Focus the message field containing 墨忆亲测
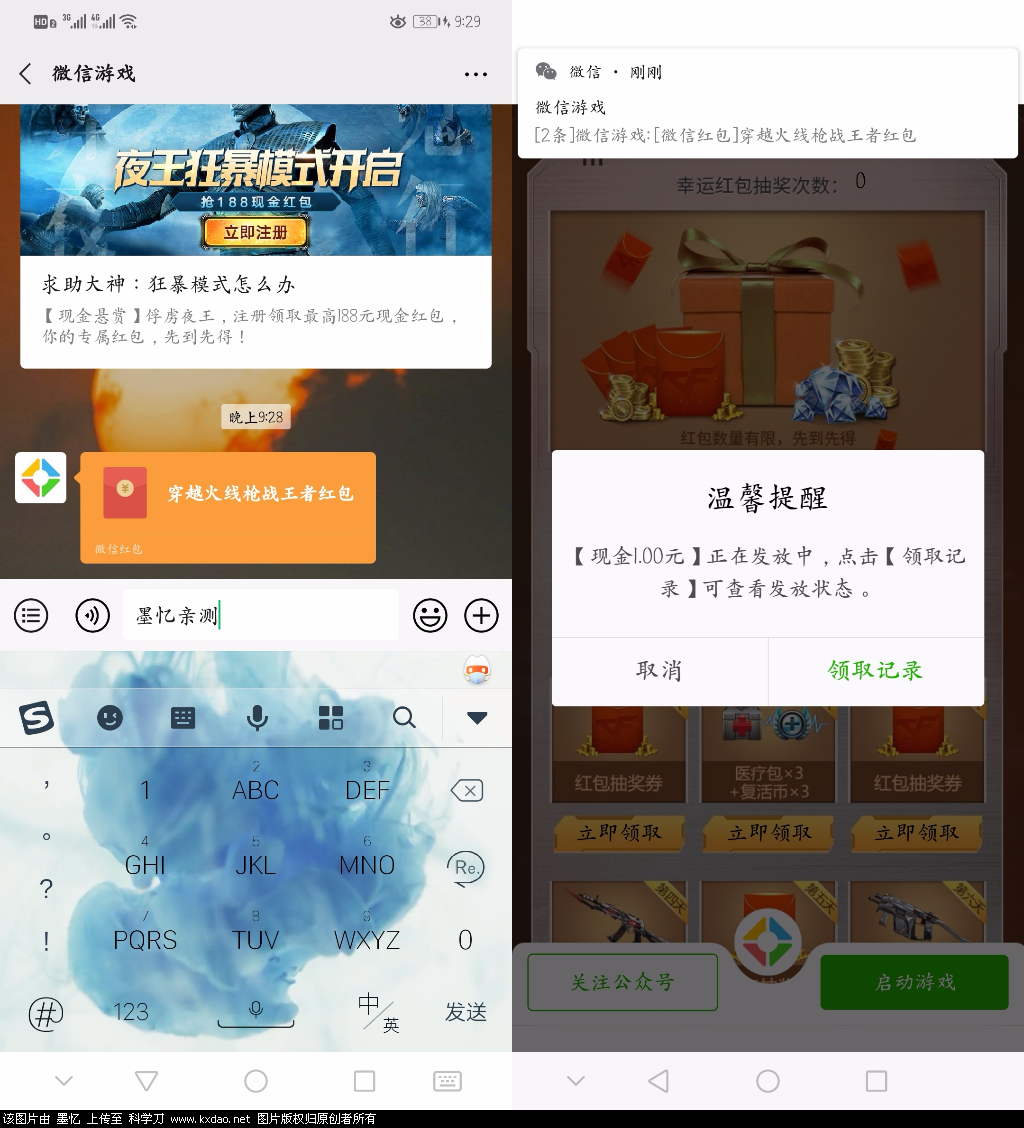The width and height of the screenshot is (1024, 1128). click(x=260, y=615)
